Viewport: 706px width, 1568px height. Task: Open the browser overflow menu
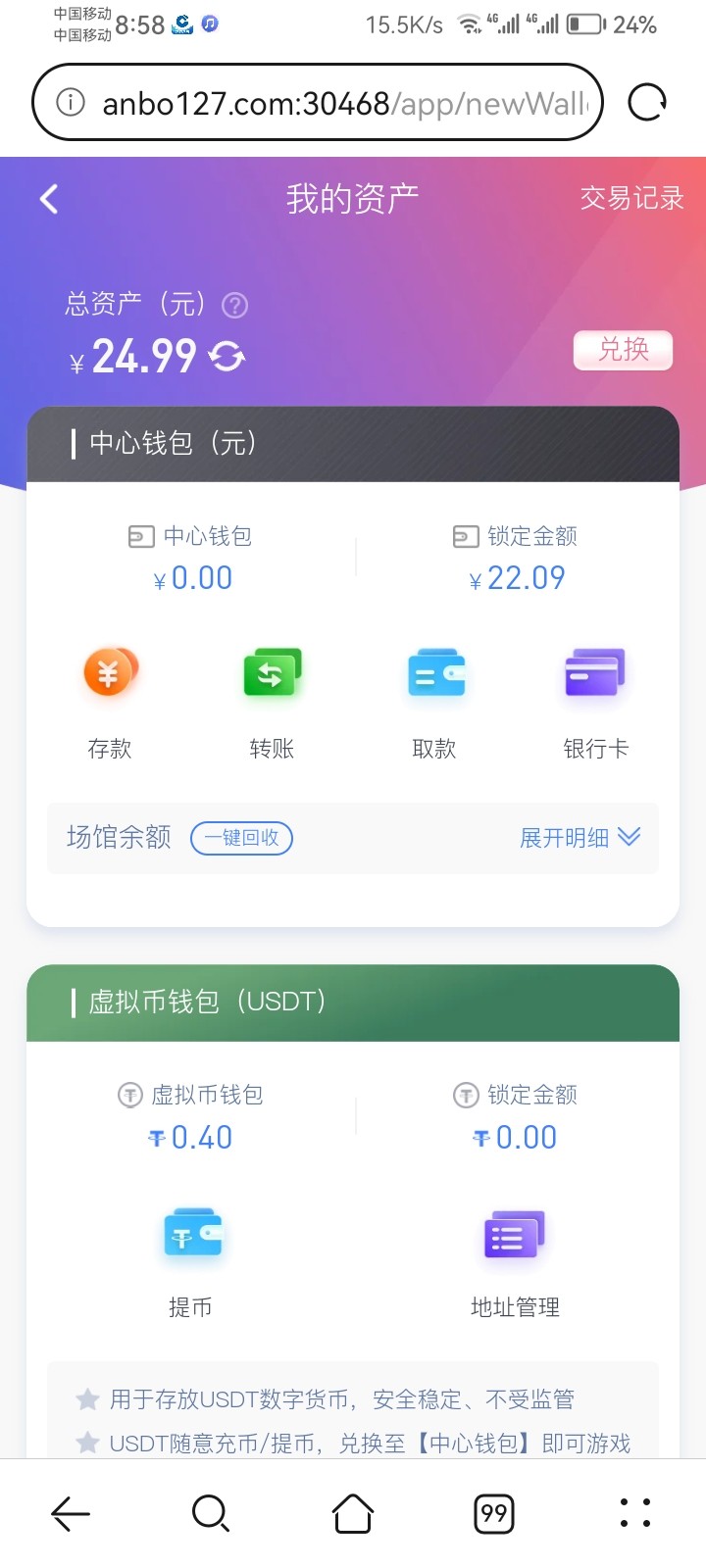[x=634, y=1514]
